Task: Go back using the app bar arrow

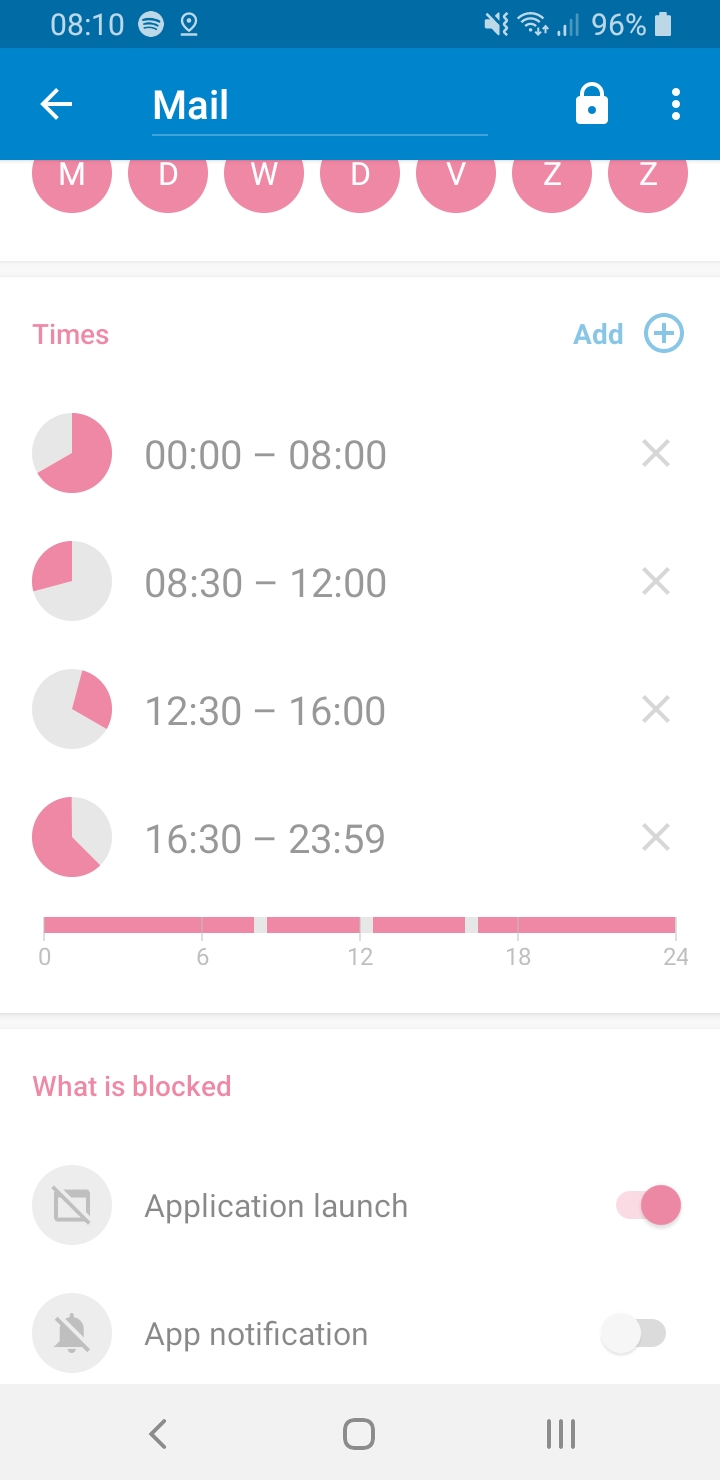Action: pyautogui.click(x=56, y=104)
